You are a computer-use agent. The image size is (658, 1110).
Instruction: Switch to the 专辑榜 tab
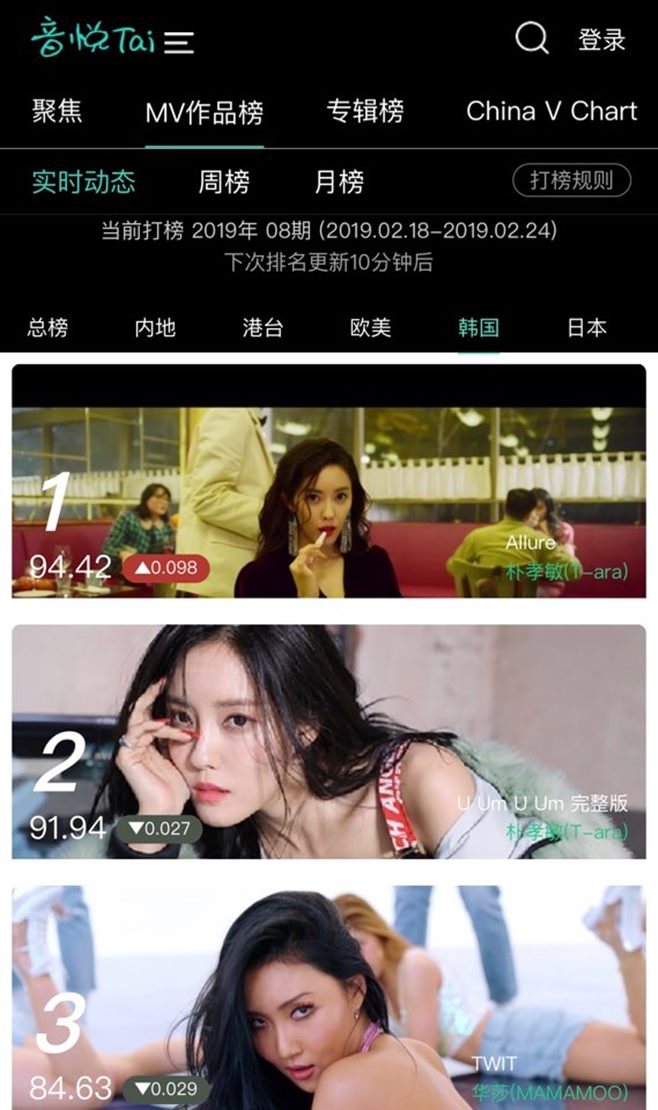(x=365, y=111)
